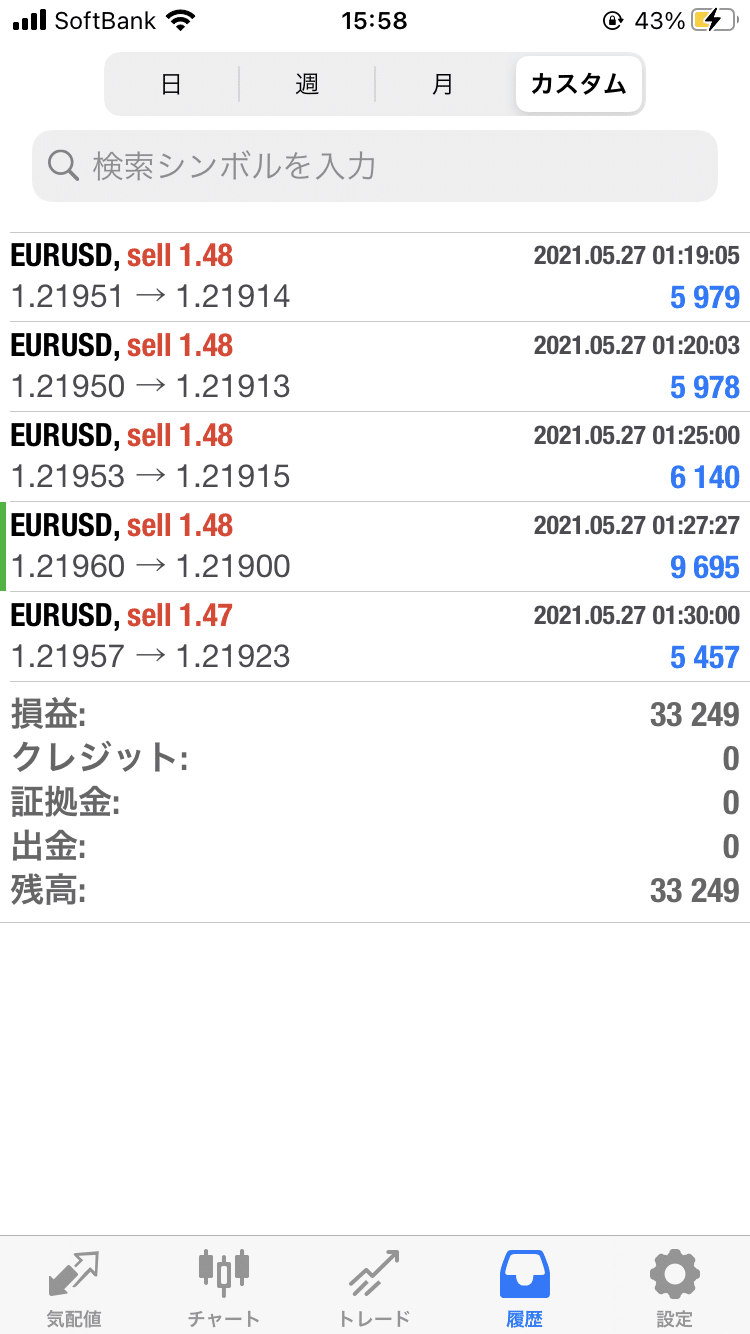Image resolution: width=750 pixels, height=1334 pixels.
Task: Select the 履歴 (History) inbox icon
Action: click(524, 1273)
